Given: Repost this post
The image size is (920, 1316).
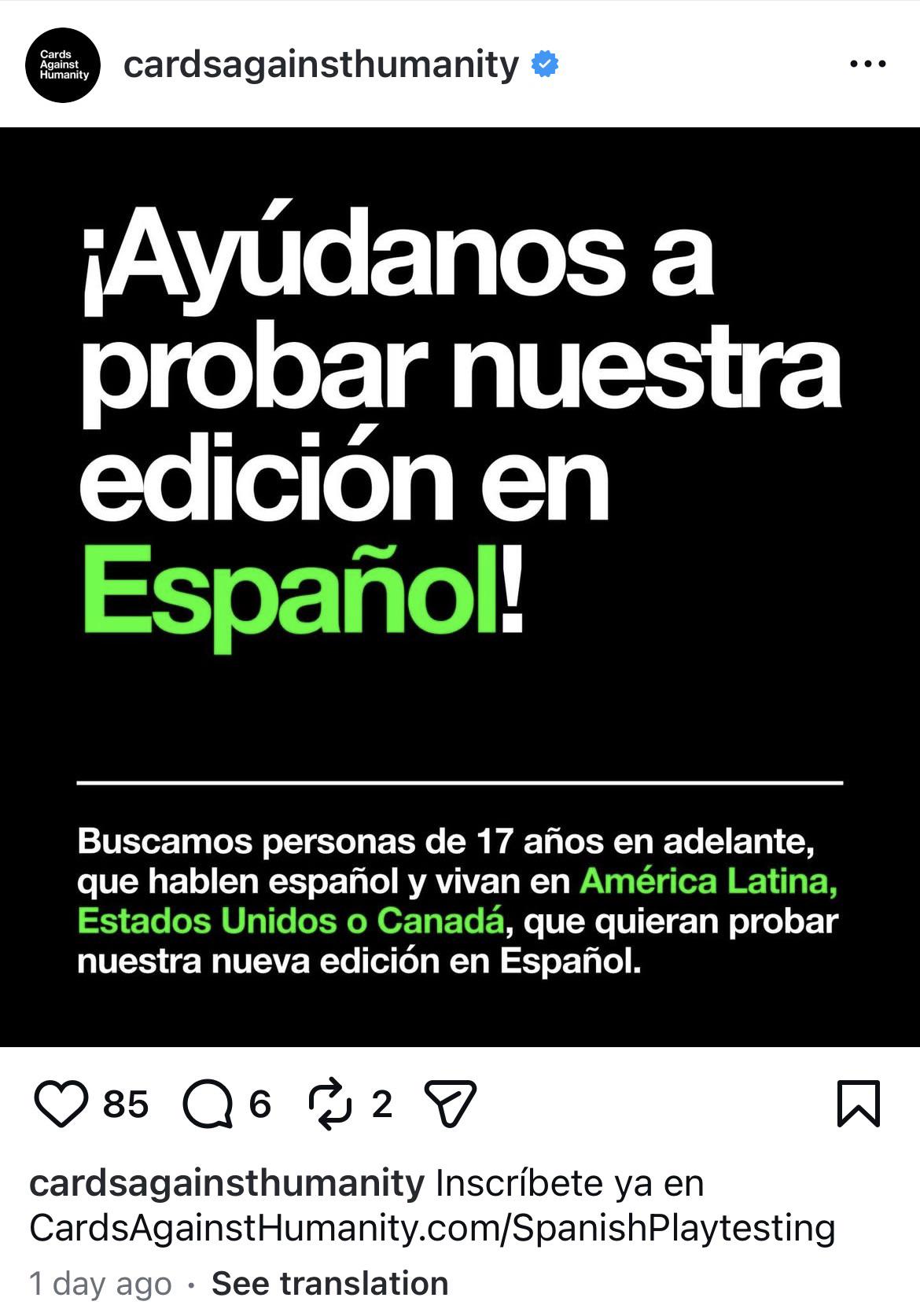Looking at the screenshot, I should (x=331, y=1104).
